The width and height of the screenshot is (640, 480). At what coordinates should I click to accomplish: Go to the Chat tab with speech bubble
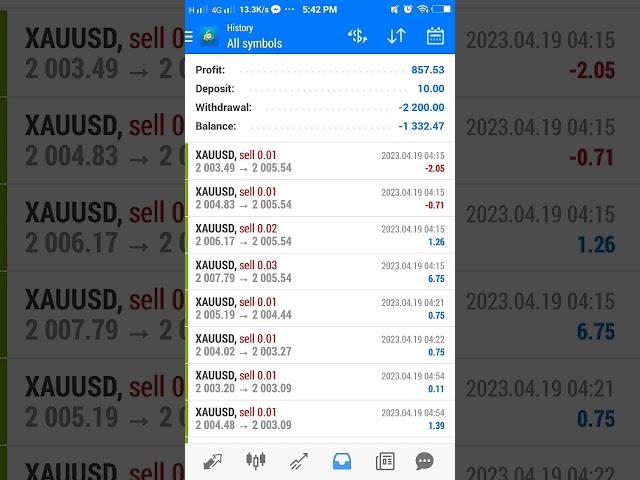pyautogui.click(x=425, y=461)
